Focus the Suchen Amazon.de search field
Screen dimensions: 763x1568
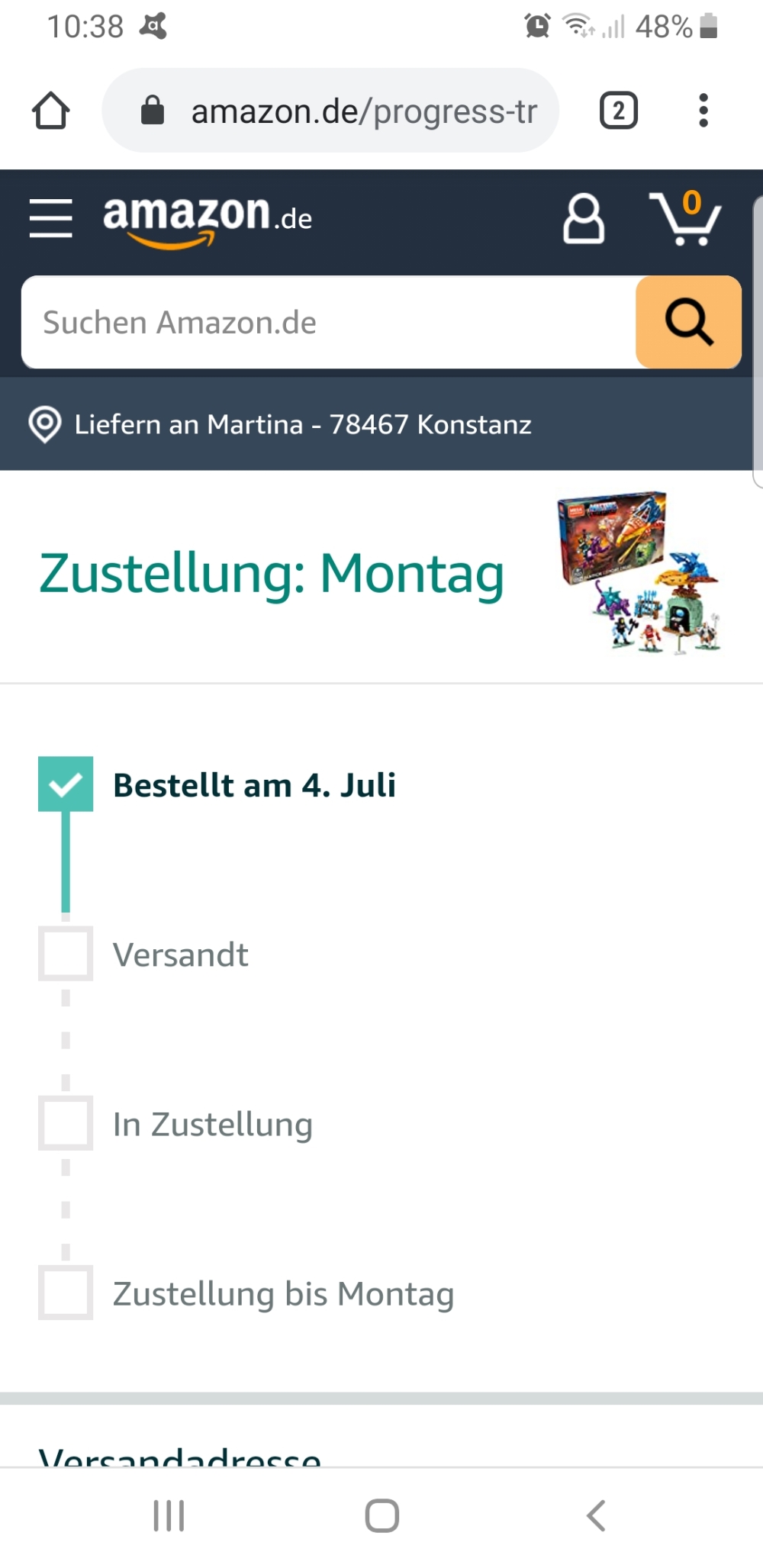329,322
